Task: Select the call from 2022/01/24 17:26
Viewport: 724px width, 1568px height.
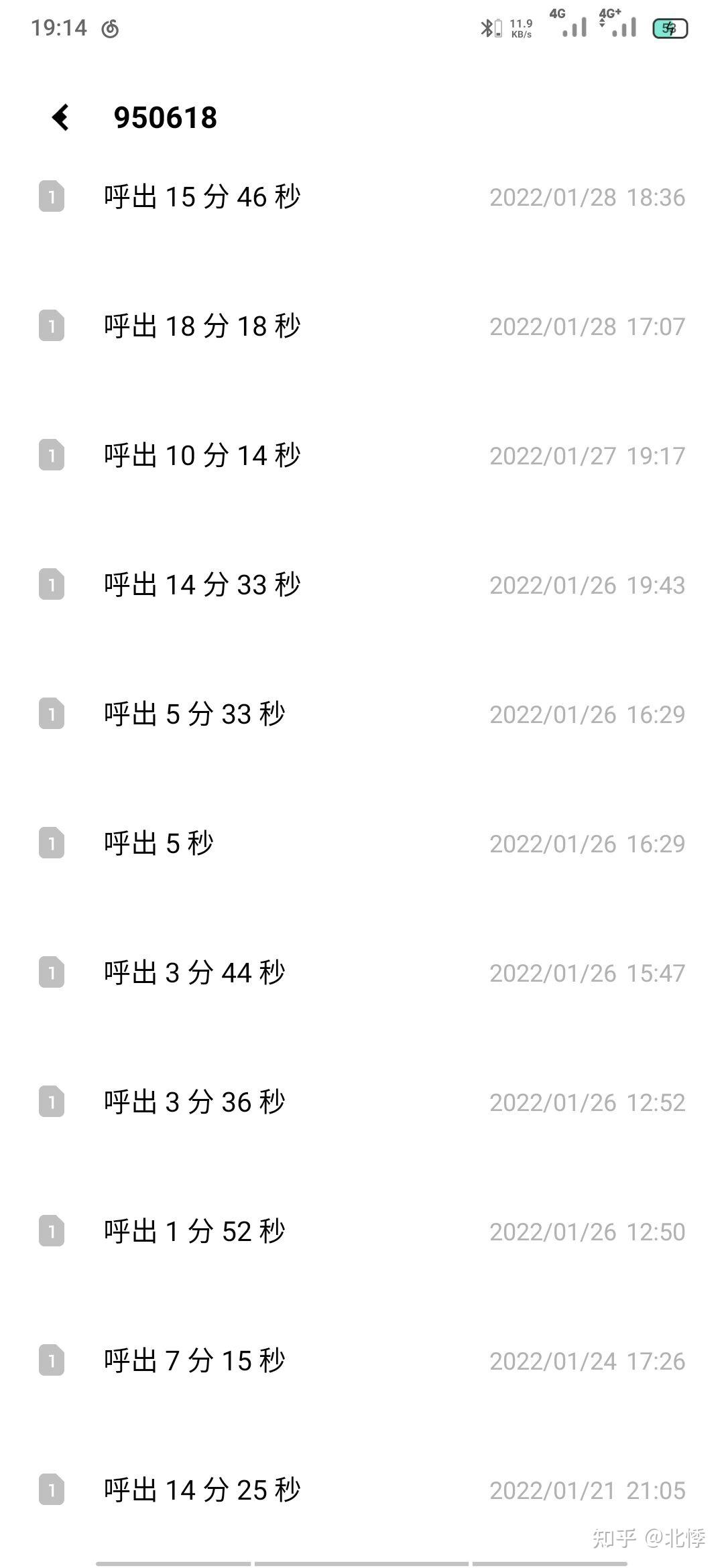Action: pos(362,1361)
